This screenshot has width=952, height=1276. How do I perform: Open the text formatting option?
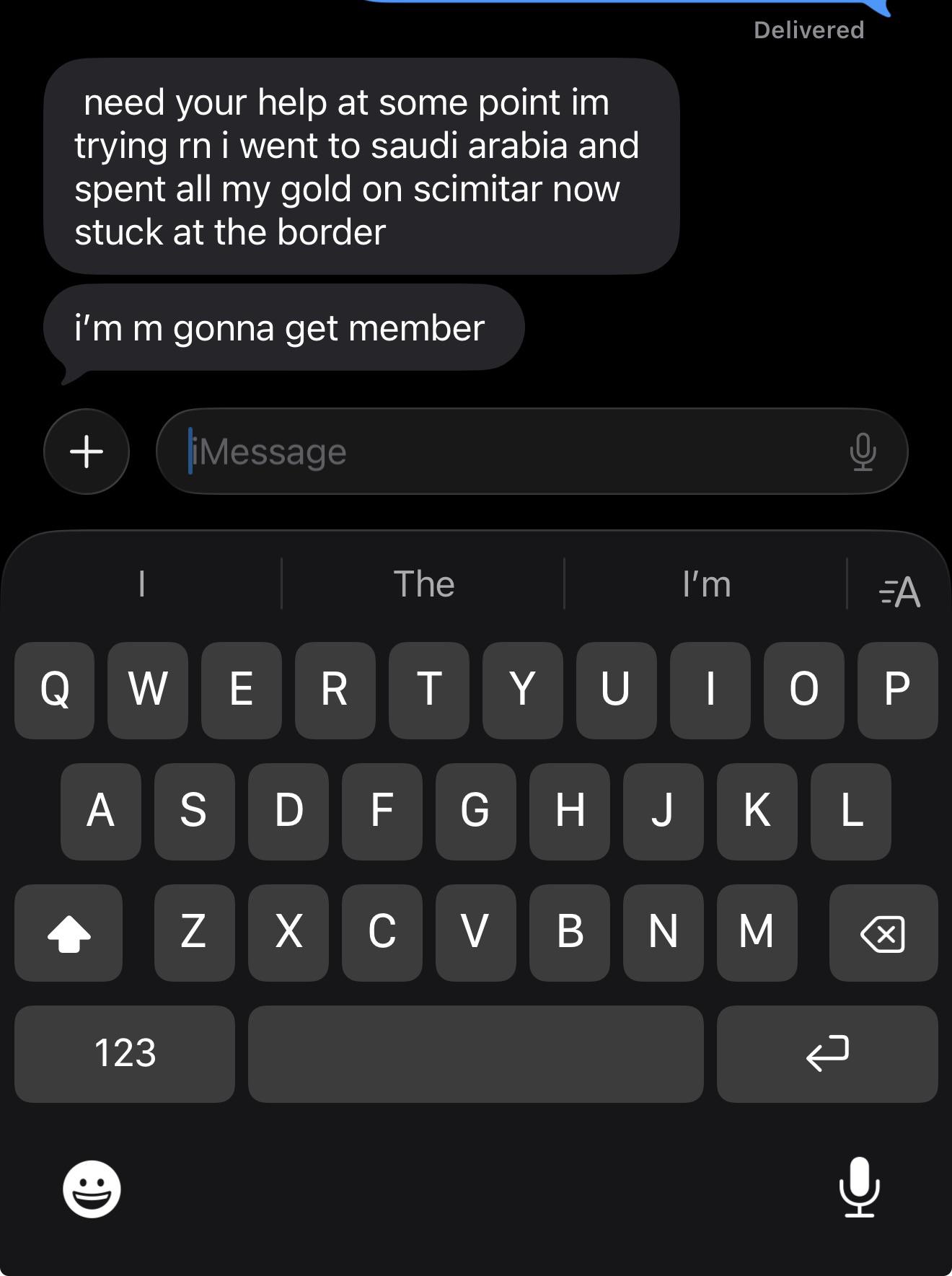[900, 591]
